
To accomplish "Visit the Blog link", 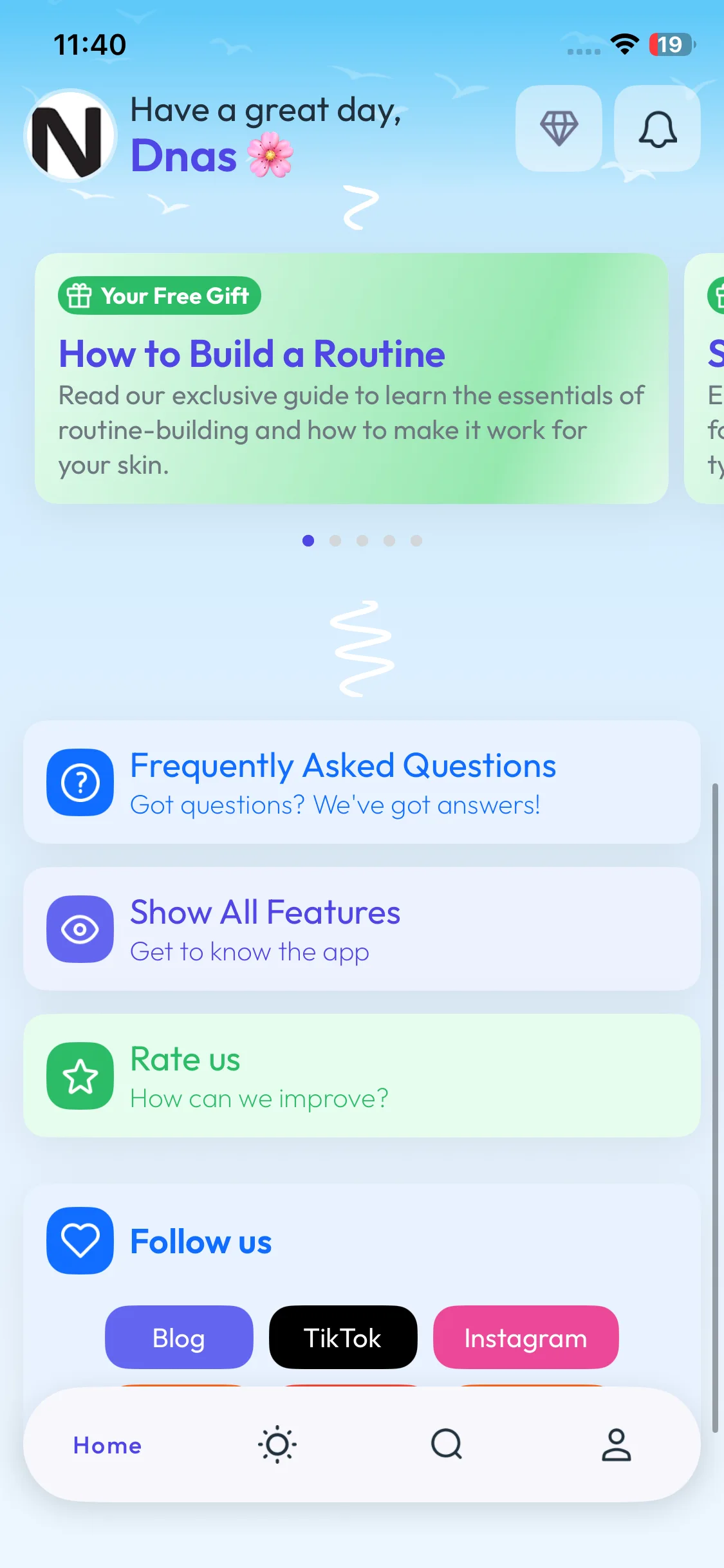I will 179,1338.
